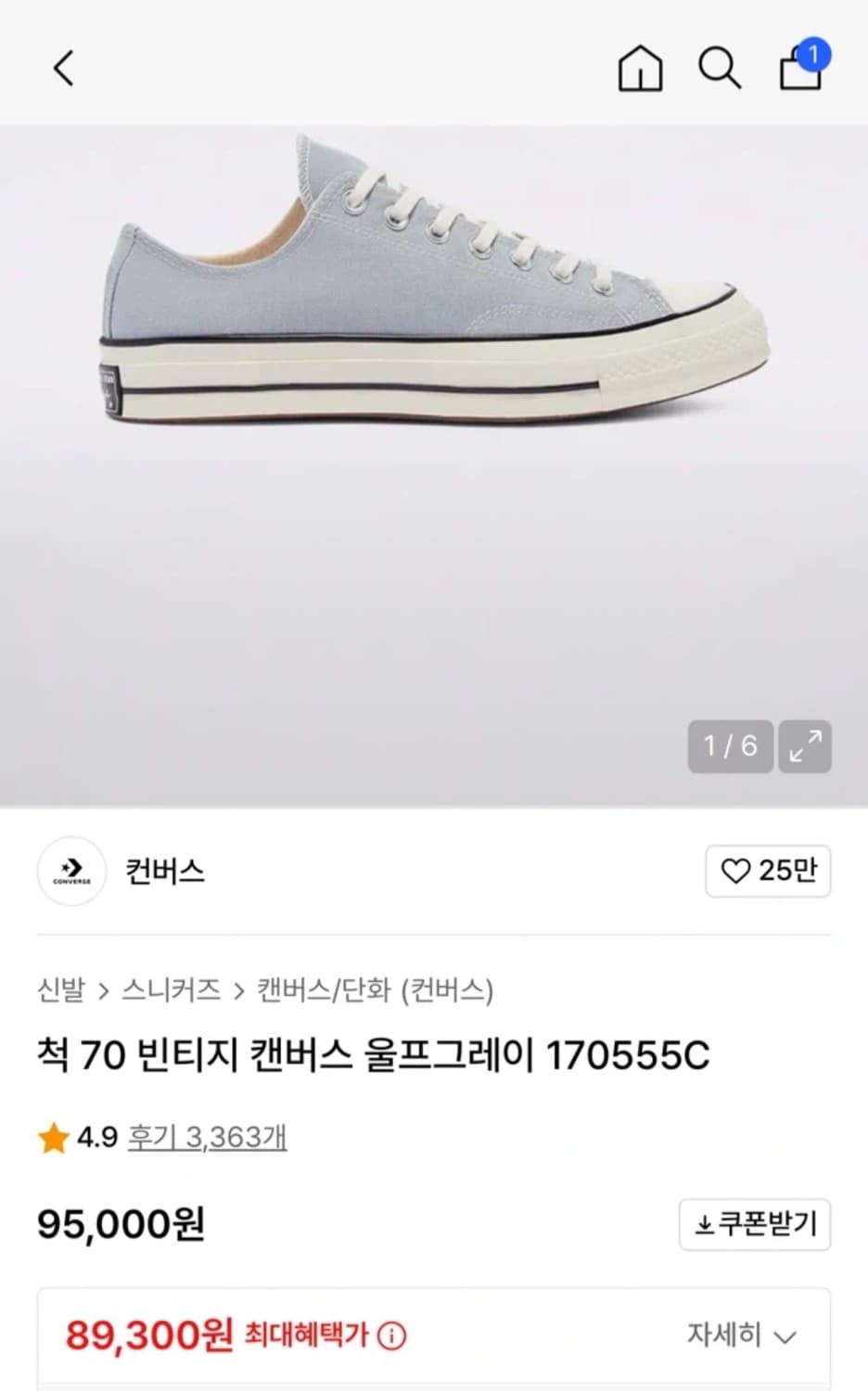This screenshot has height=1391, width=868.
Task: Click the 쿠폰받기 coupon button
Action: click(x=755, y=1224)
